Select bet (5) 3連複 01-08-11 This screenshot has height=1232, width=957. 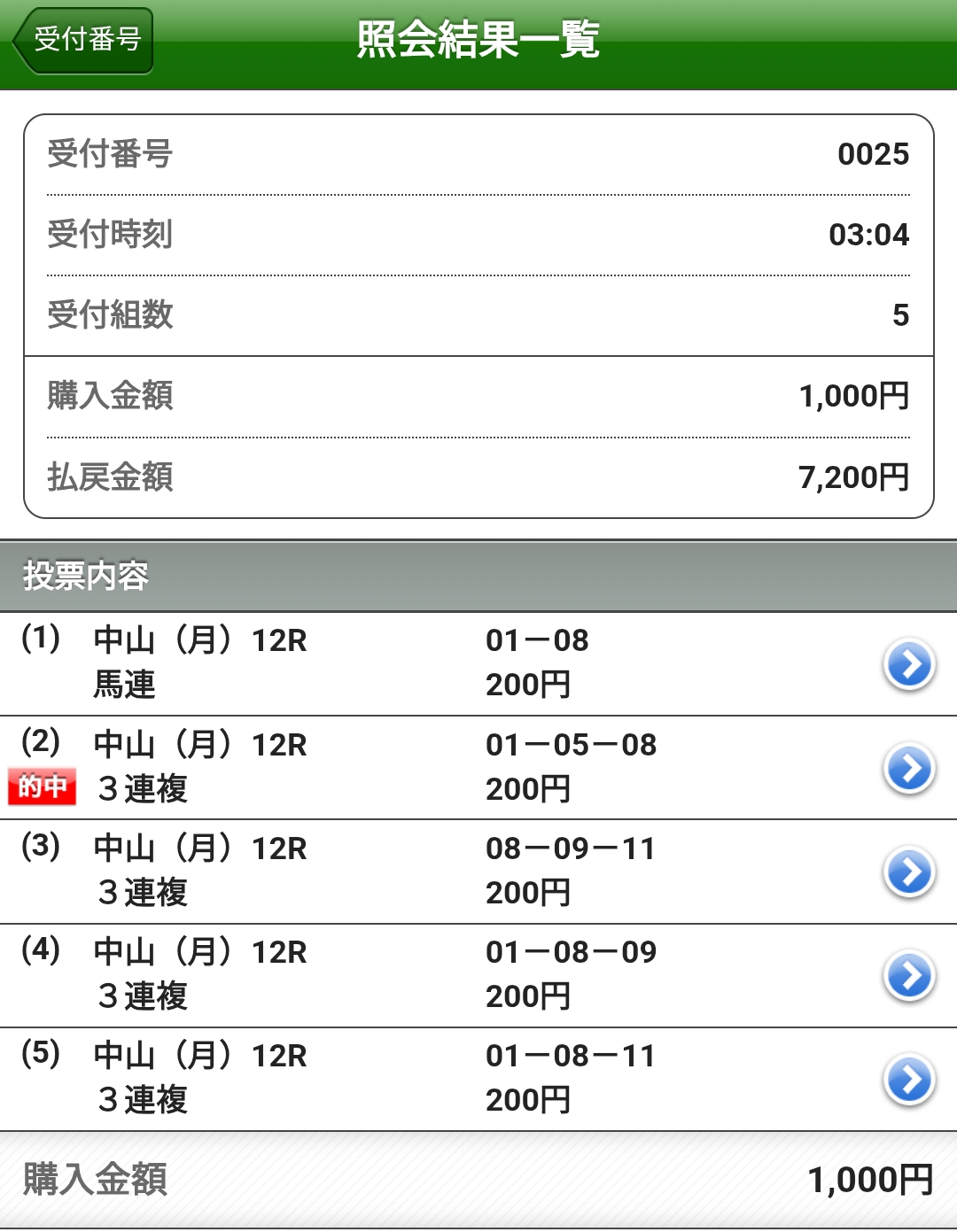tap(908, 1079)
